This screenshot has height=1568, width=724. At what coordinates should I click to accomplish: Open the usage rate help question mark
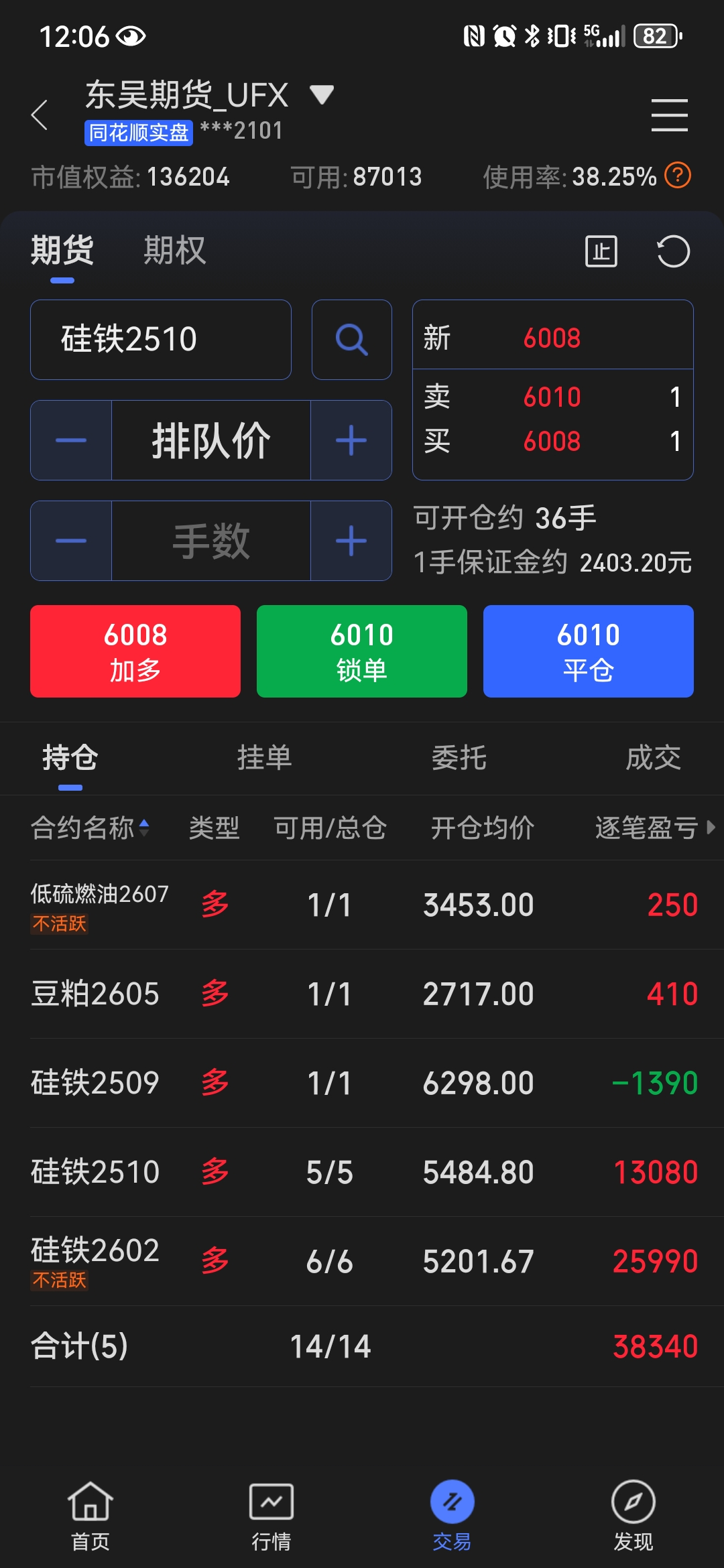(677, 176)
